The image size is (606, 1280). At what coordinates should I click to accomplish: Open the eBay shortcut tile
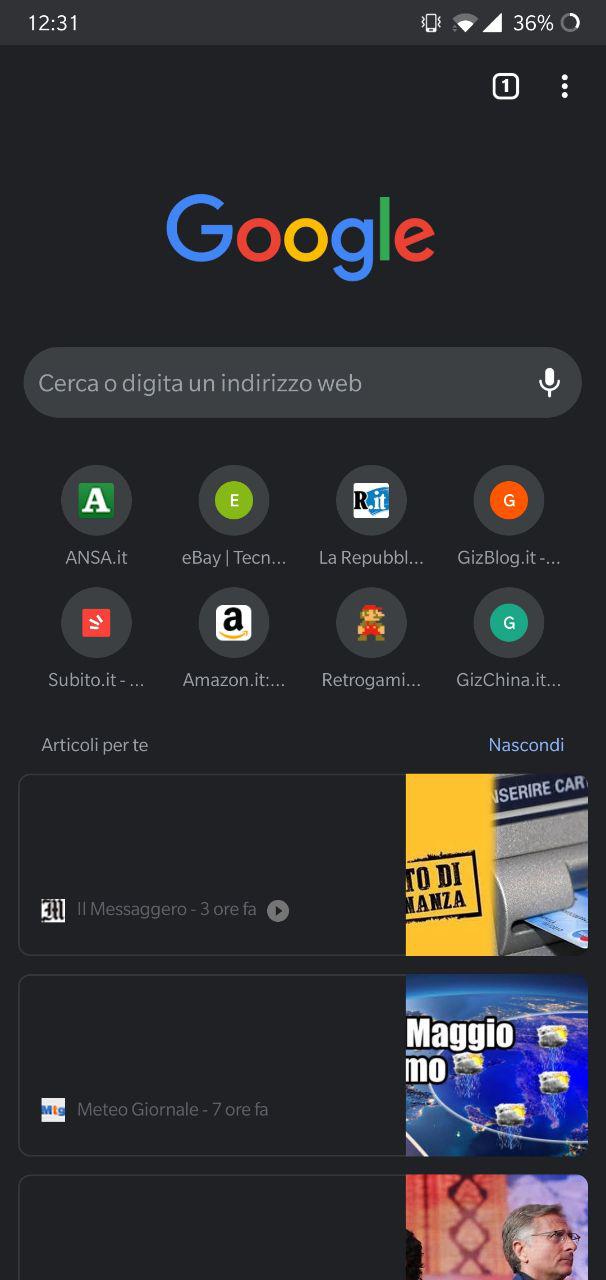tap(234, 517)
